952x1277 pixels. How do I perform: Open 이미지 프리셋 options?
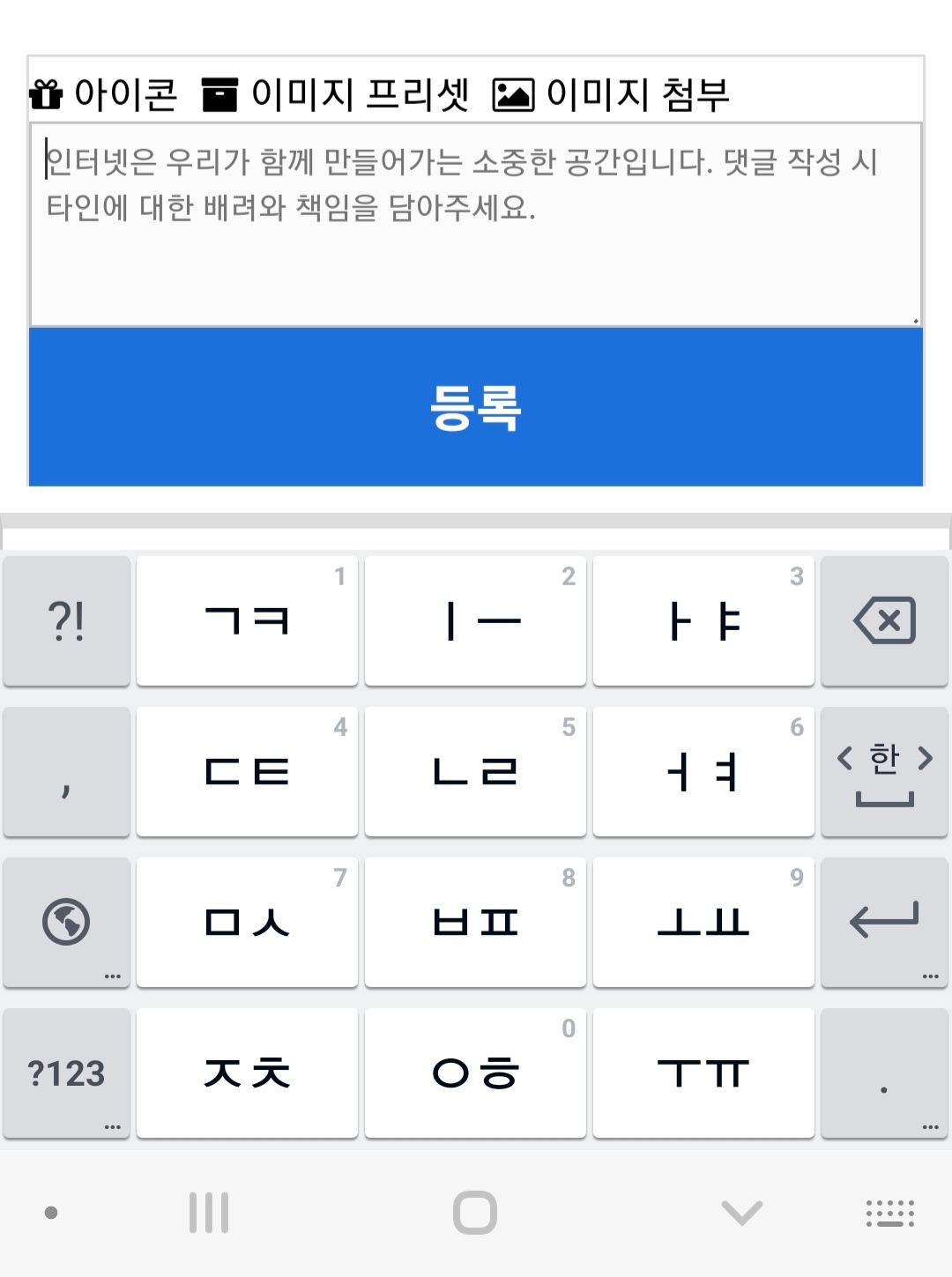(335, 94)
